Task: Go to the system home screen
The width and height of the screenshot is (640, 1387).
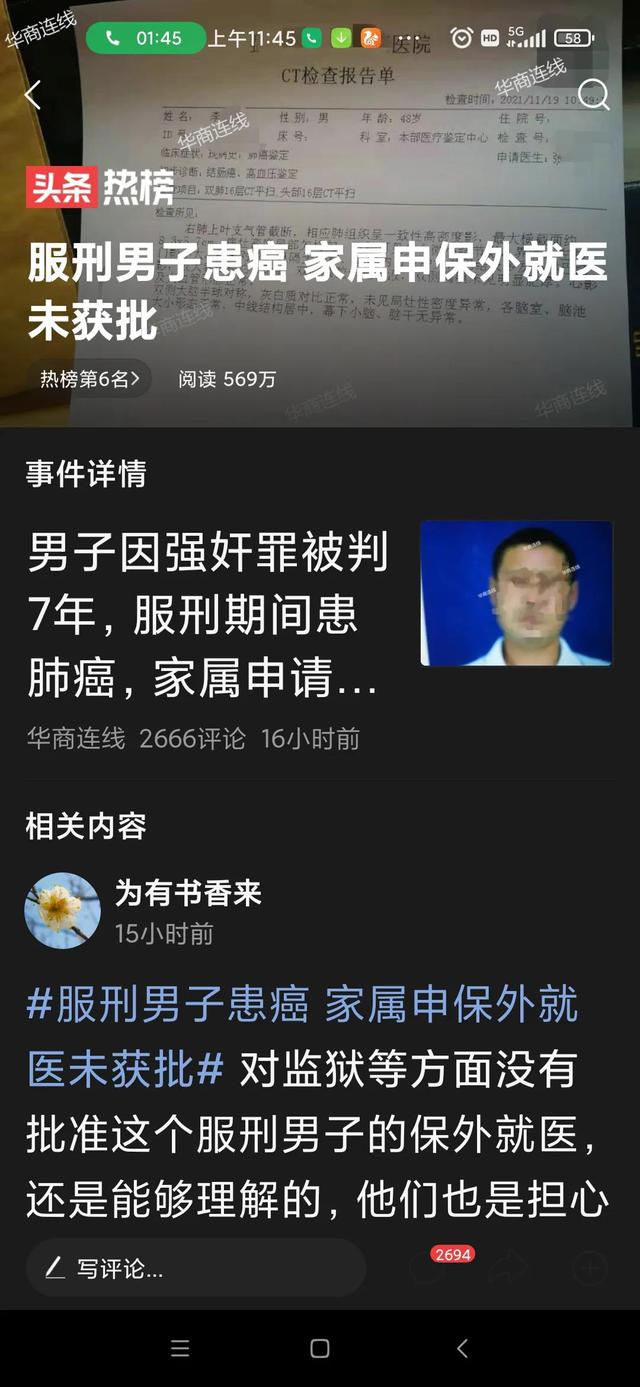Action: click(320, 1348)
